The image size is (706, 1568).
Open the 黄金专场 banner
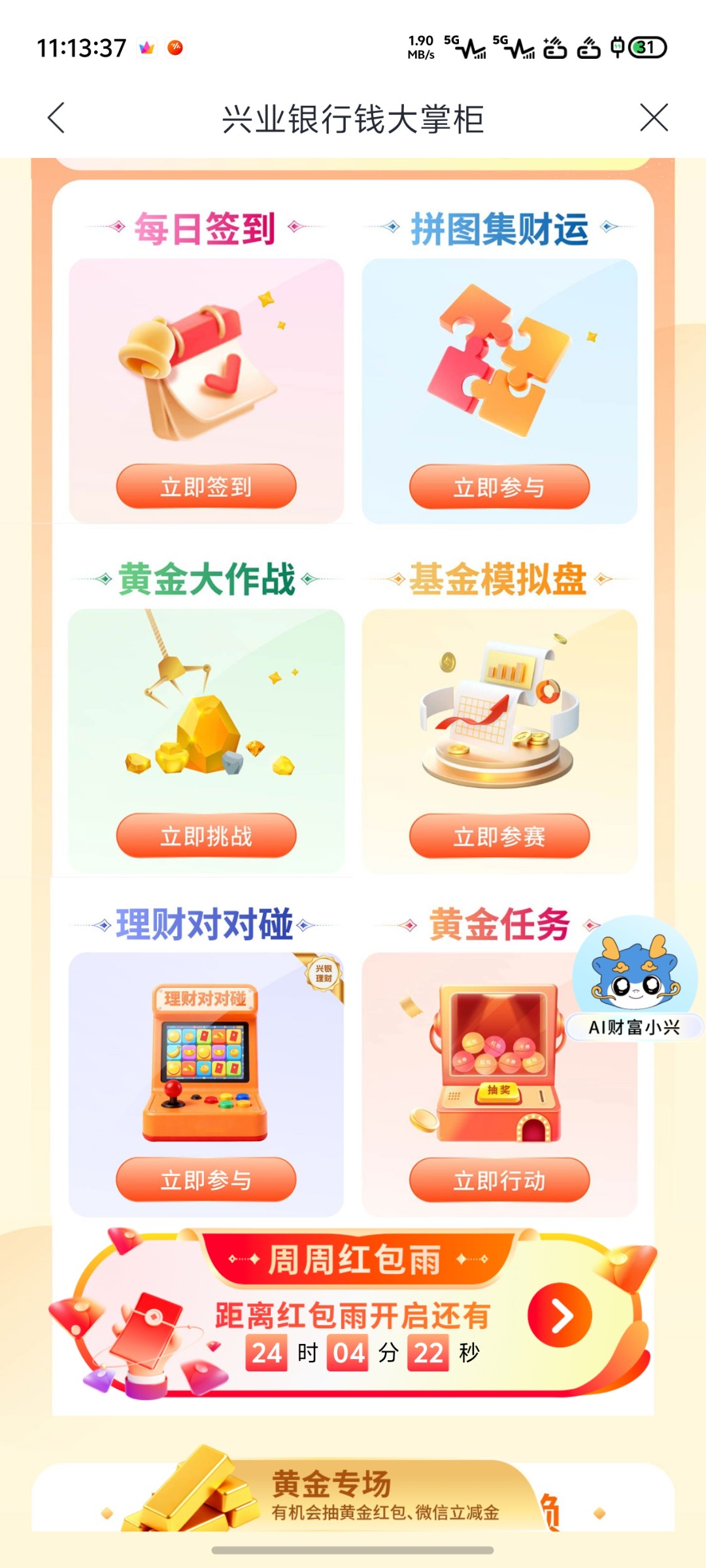pos(353,1496)
